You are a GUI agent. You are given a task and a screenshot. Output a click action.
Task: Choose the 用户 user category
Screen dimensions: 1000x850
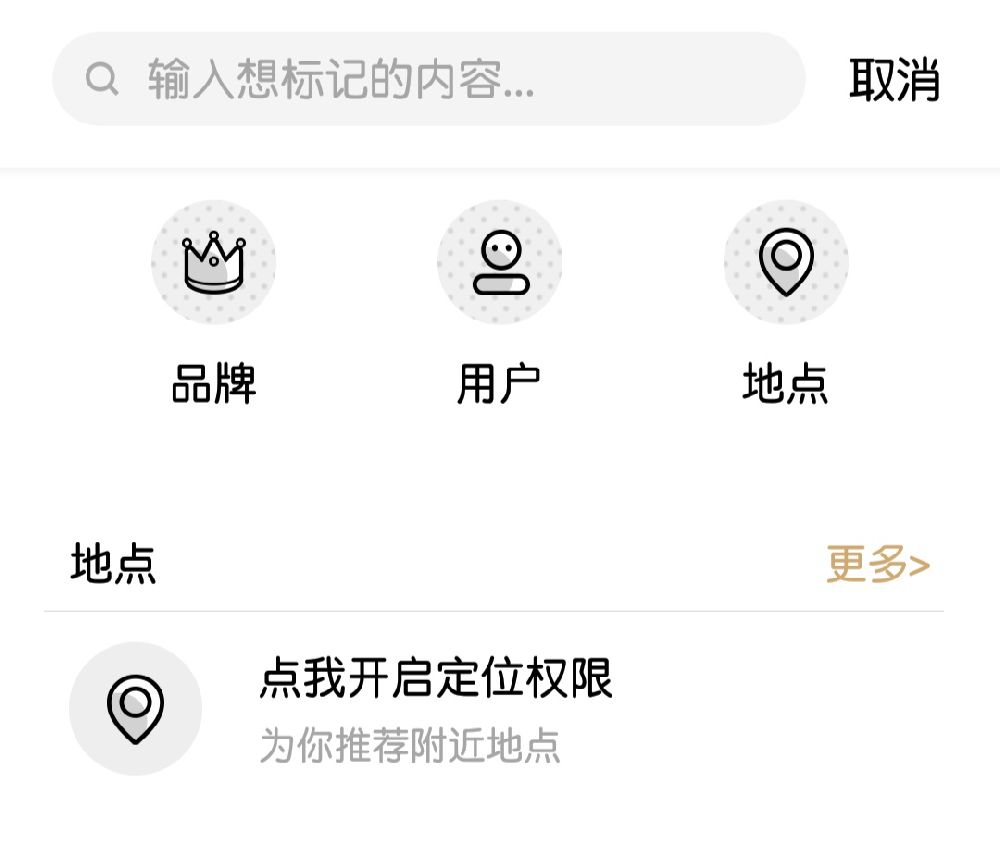(x=499, y=262)
